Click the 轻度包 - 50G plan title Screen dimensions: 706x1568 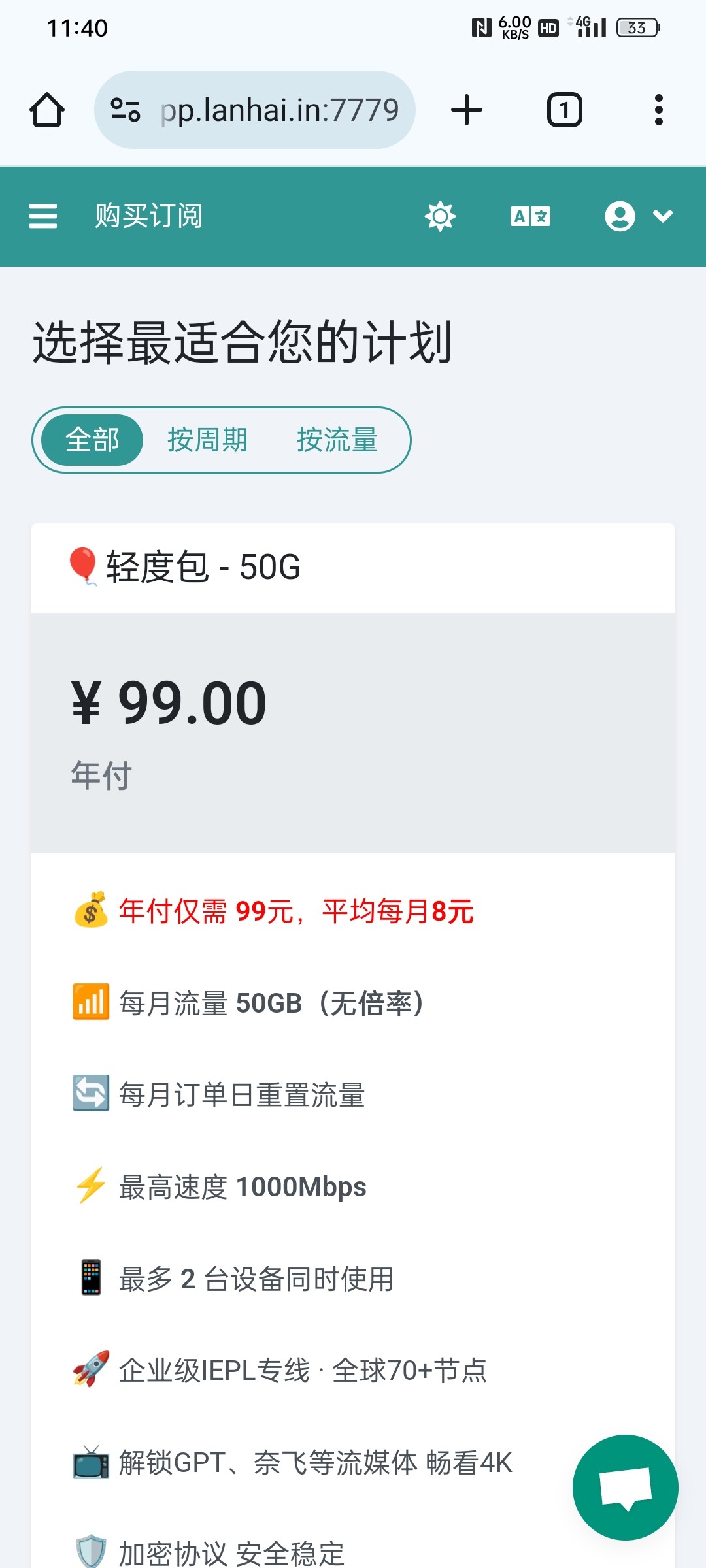(203, 568)
